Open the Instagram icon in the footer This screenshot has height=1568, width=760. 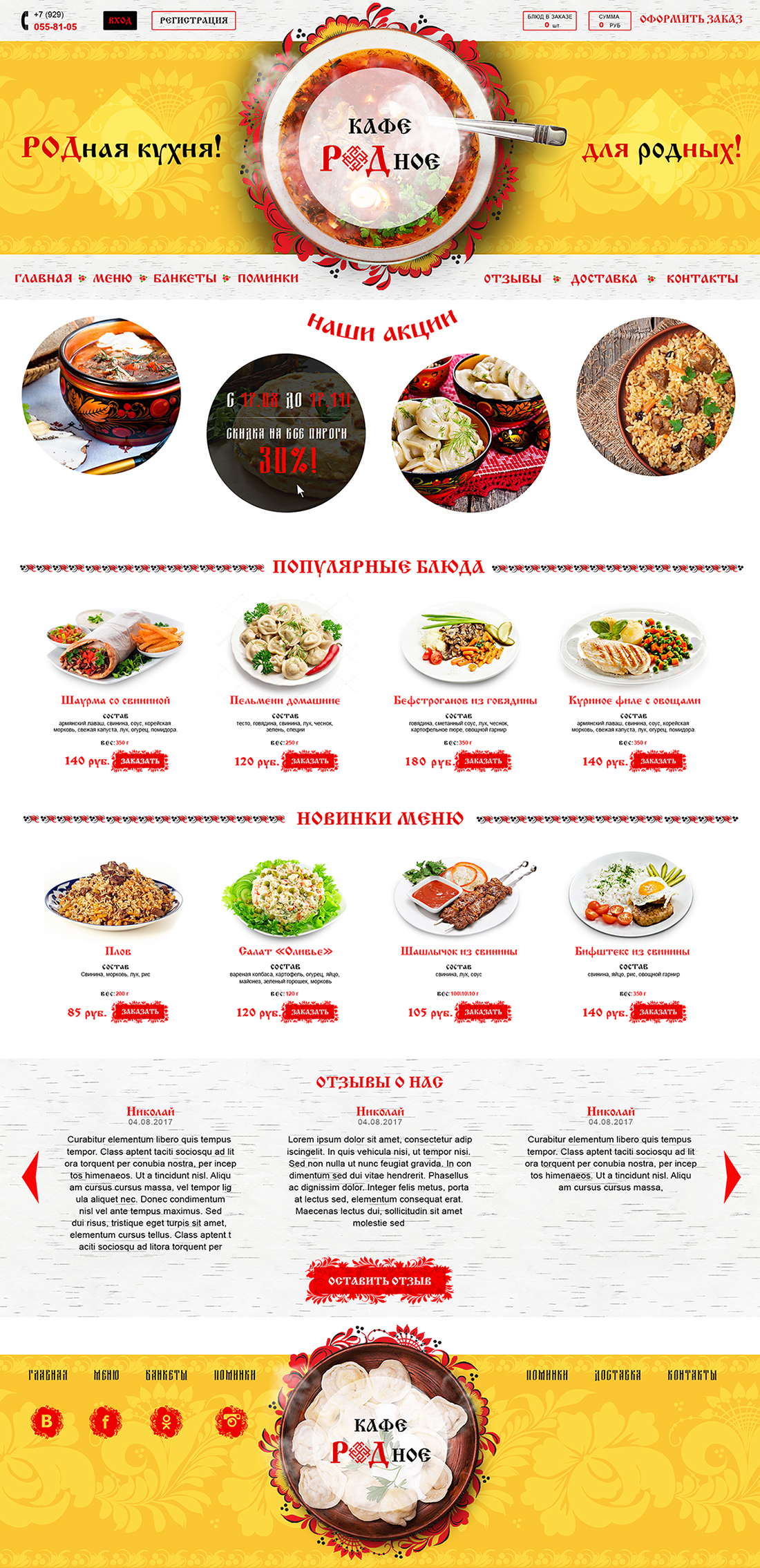coord(231,1422)
